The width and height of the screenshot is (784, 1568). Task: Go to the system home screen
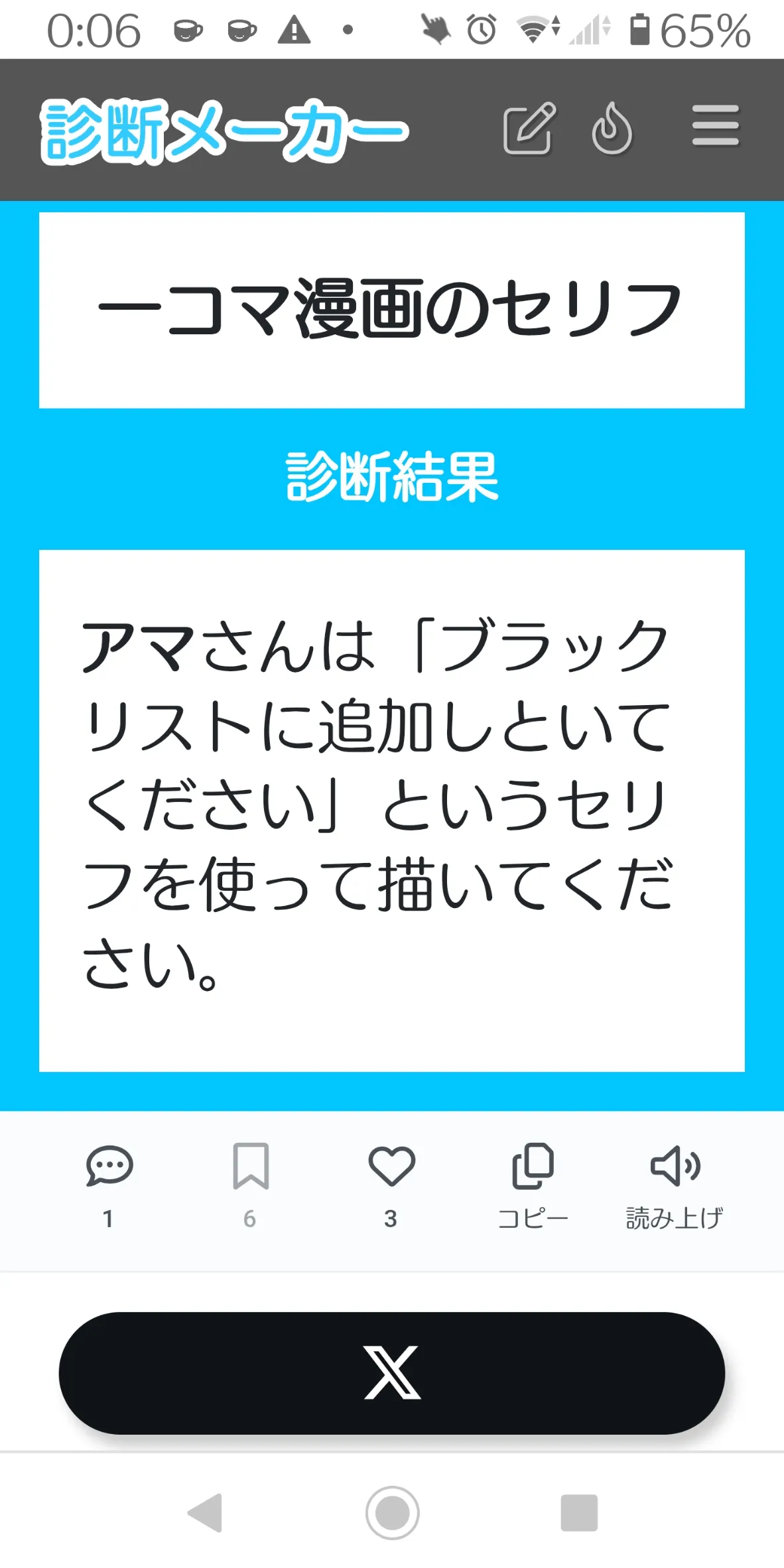pyautogui.click(x=392, y=1513)
